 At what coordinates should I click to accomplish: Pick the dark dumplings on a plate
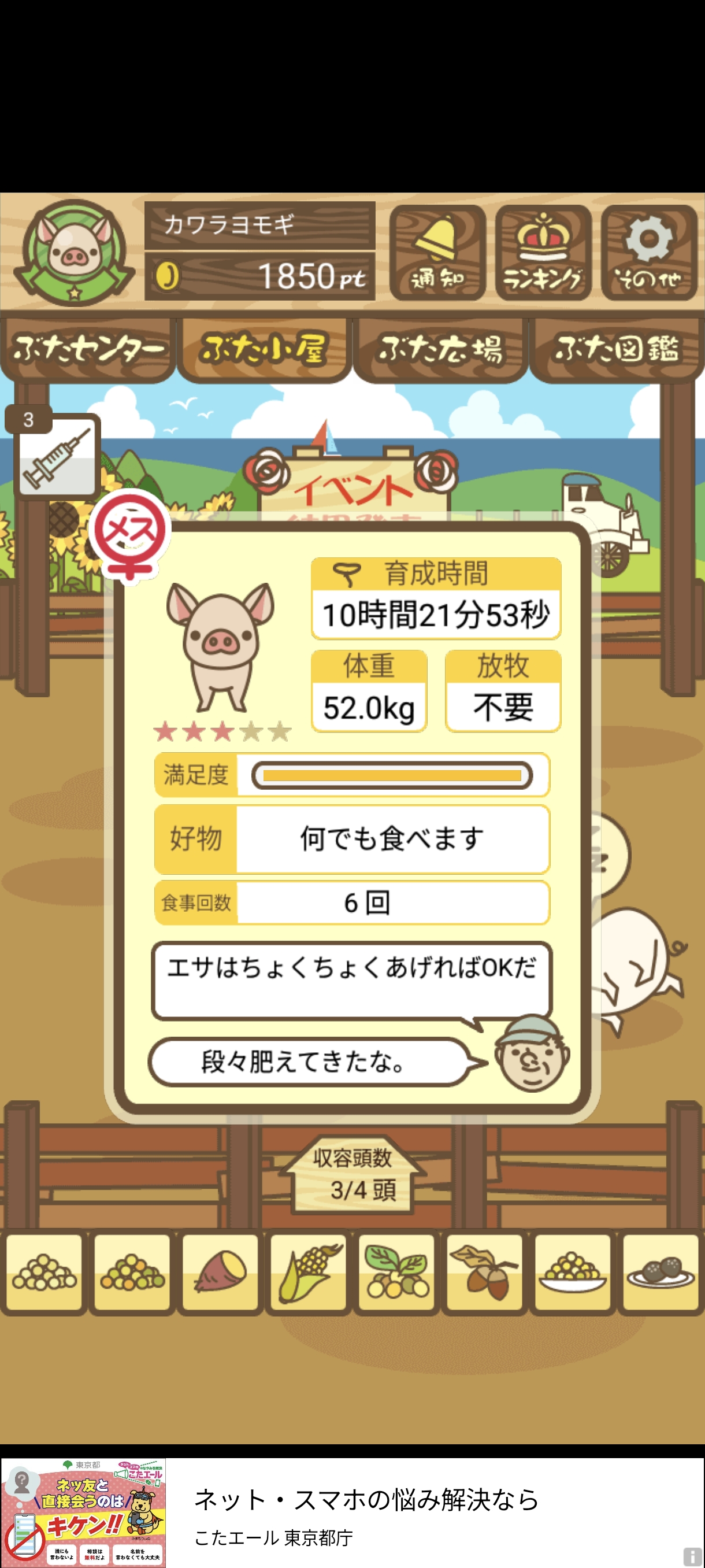tap(660, 1272)
